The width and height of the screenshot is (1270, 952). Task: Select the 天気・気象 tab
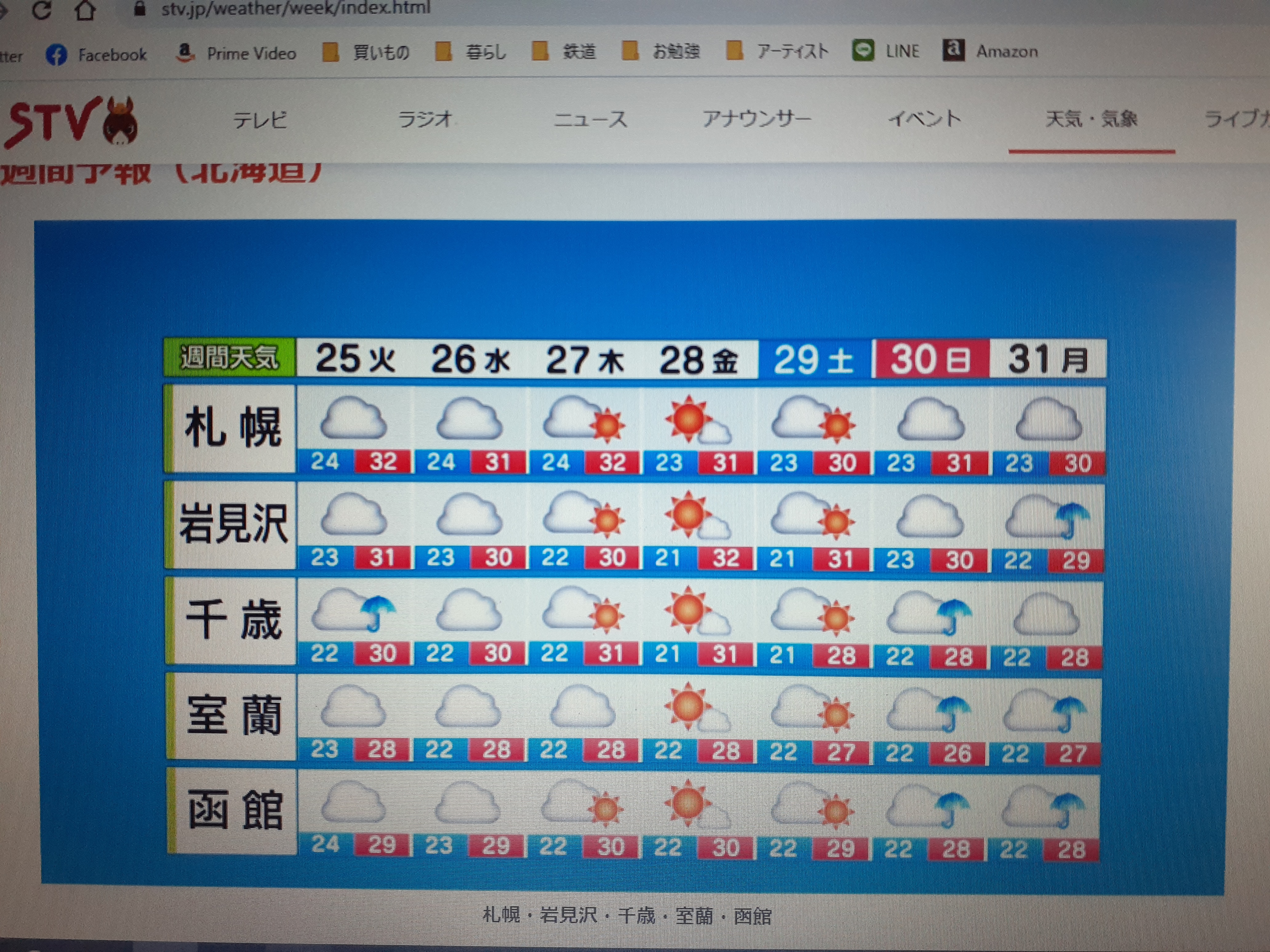coord(1091,119)
